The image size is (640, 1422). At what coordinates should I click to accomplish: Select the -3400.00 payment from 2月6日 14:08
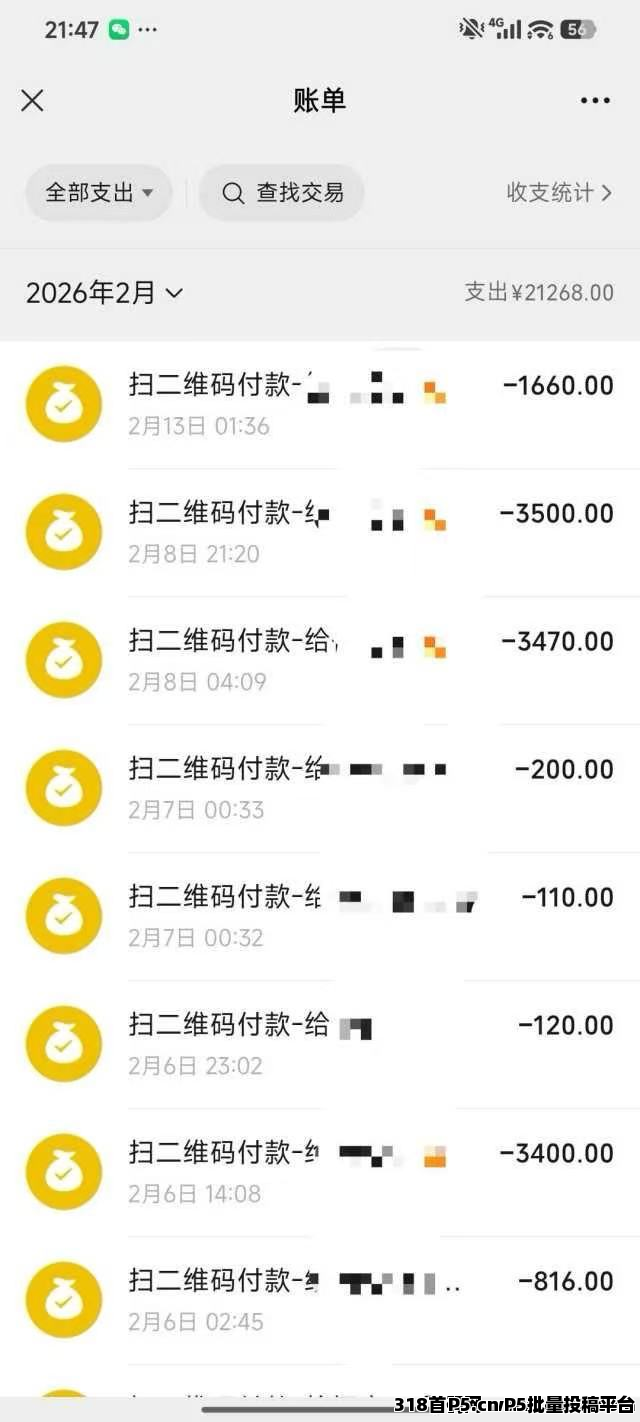click(x=320, y=1173)
